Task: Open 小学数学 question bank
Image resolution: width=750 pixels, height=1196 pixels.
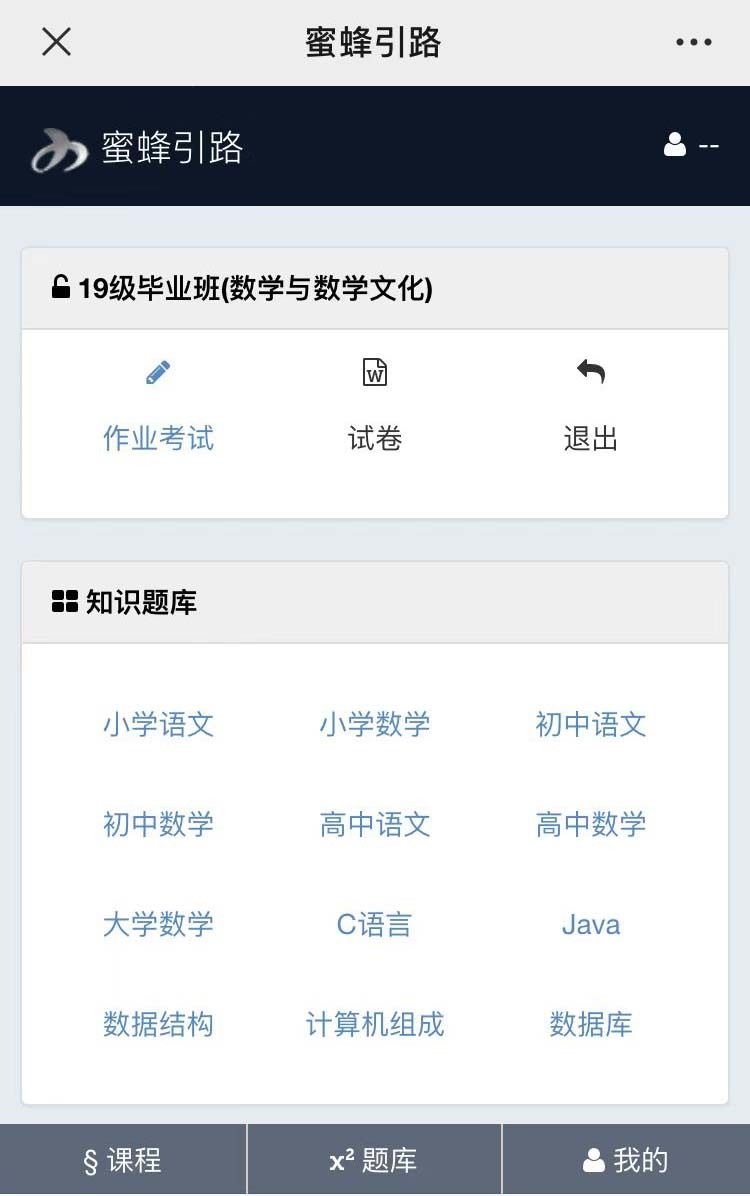Action: 374,724
